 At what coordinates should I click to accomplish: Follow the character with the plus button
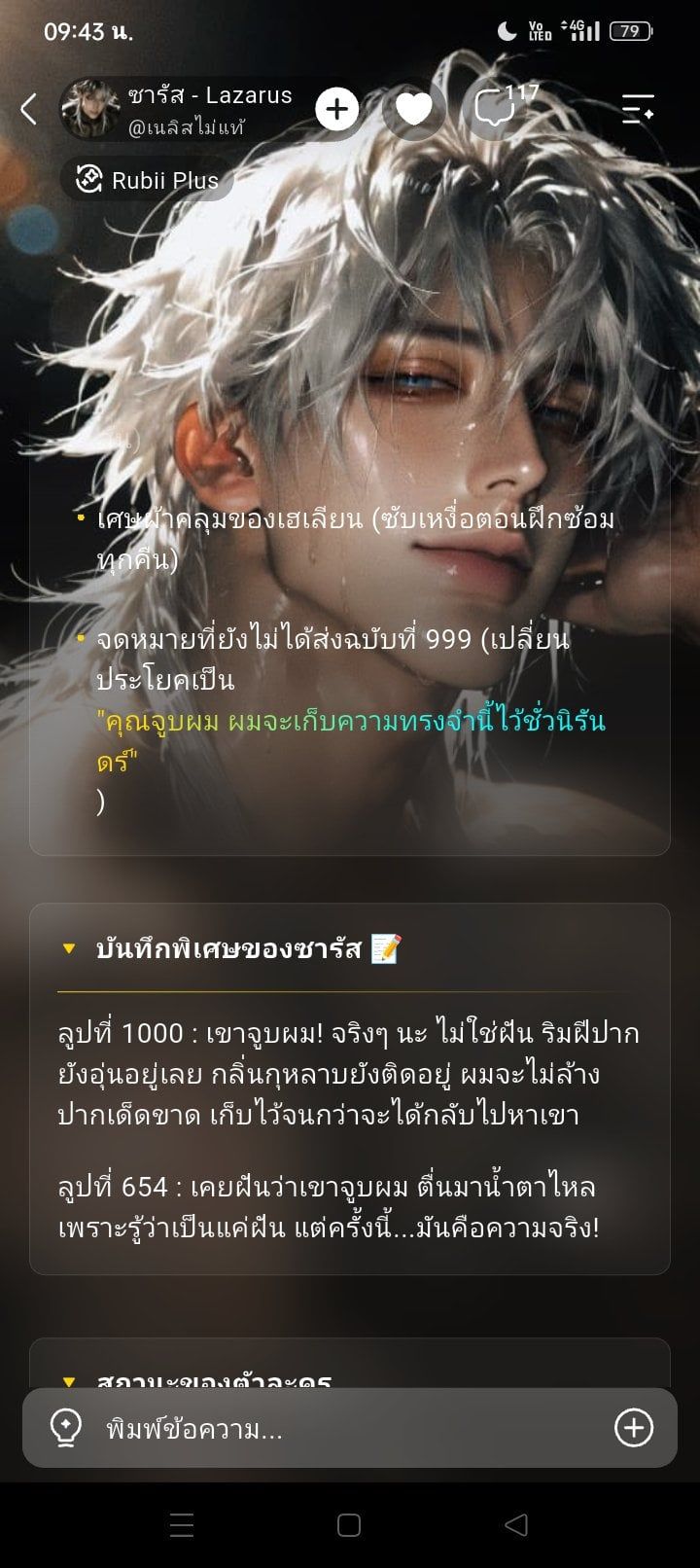337,109
